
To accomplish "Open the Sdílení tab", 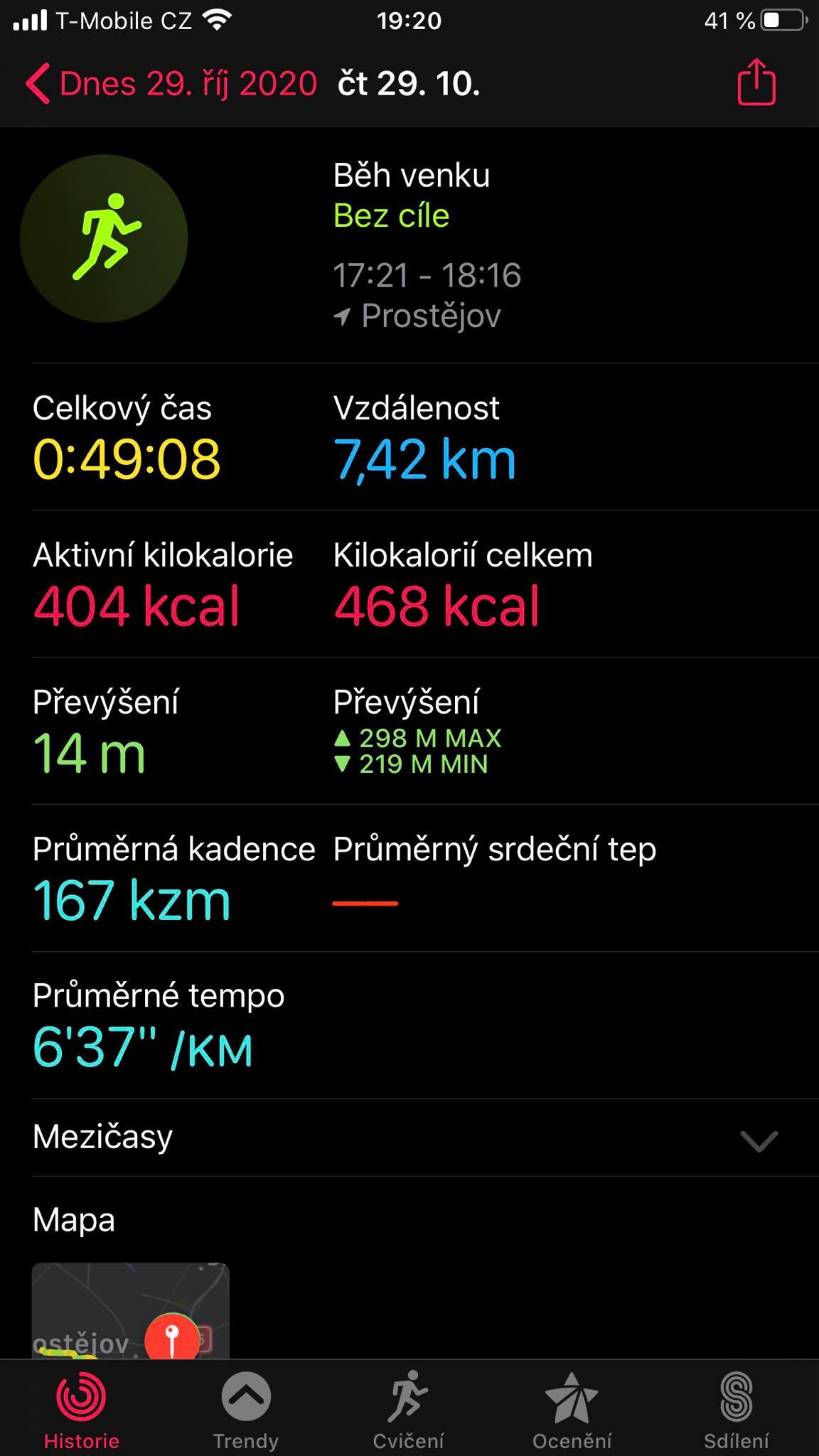I will 737,1409.
